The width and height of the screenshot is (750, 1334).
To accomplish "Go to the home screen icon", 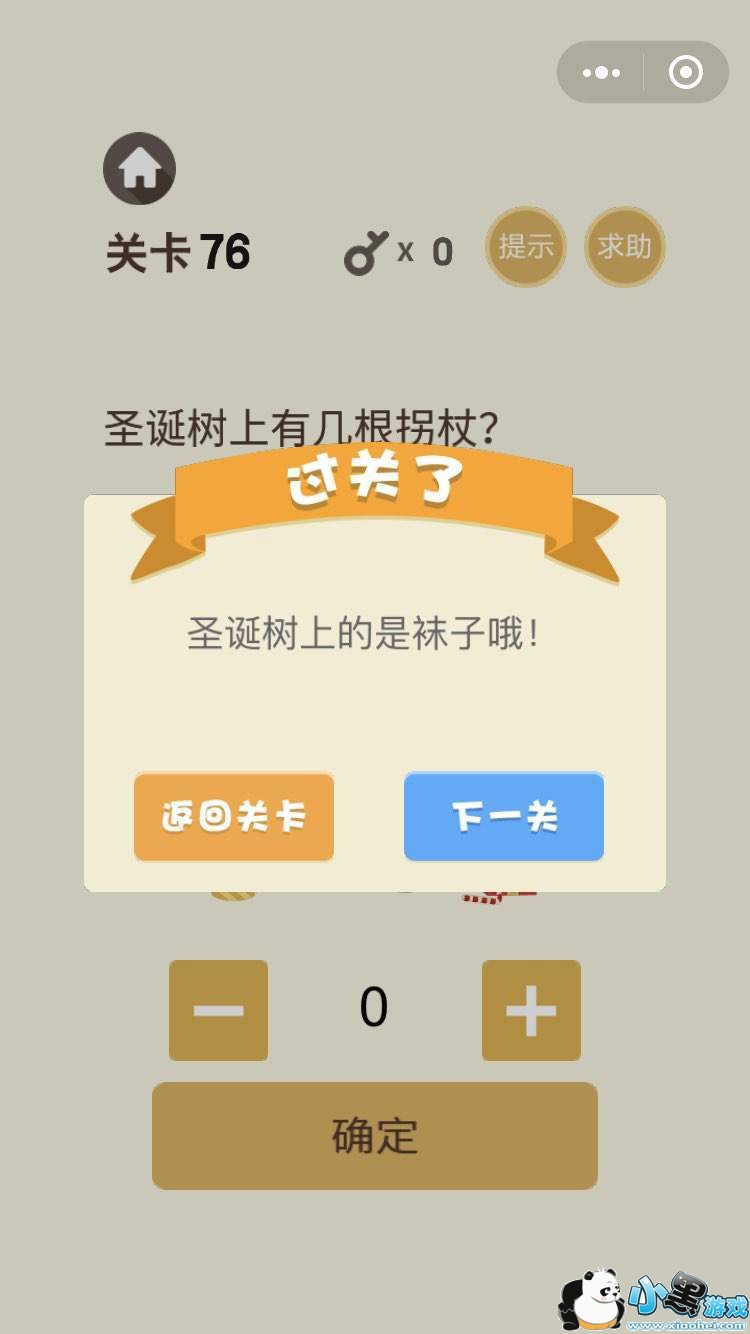I will pos(140,169).
